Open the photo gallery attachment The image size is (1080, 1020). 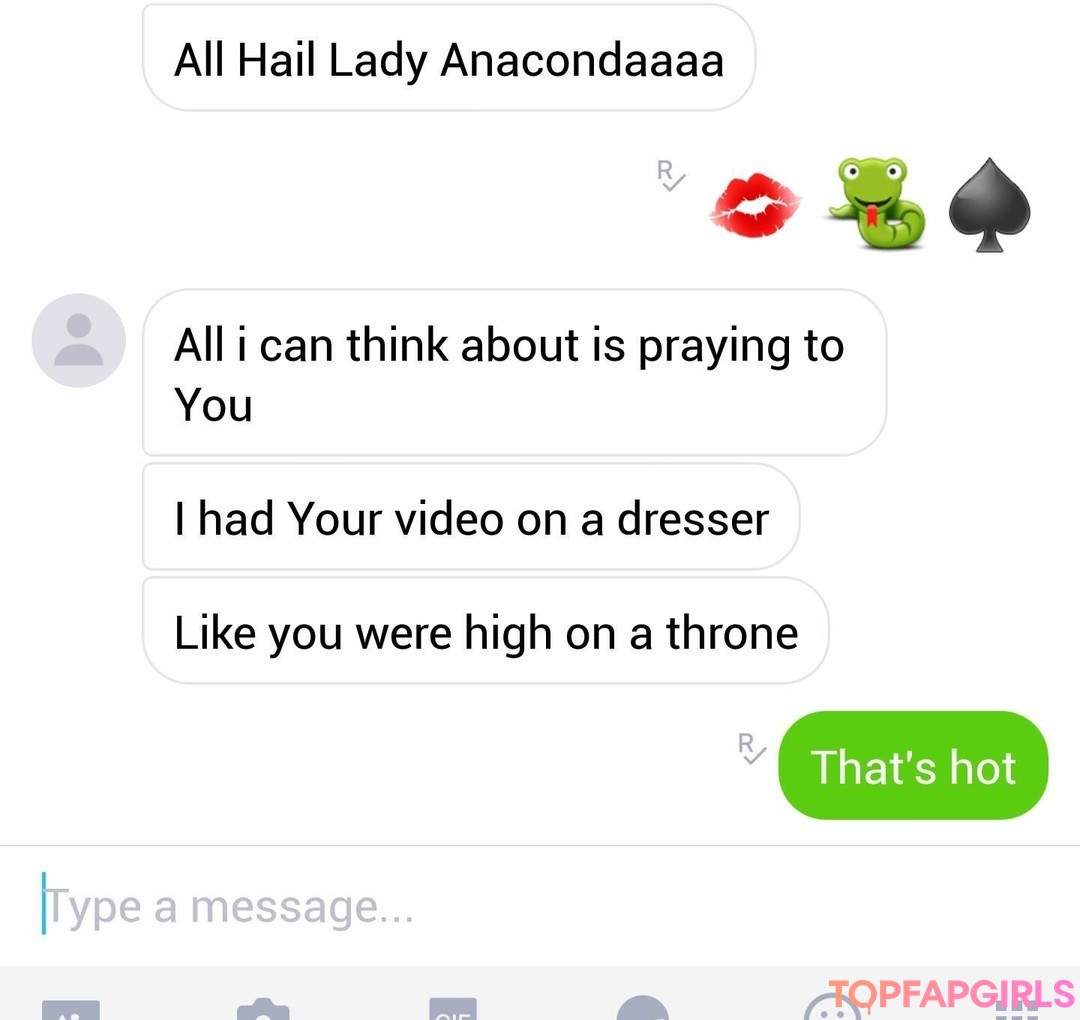[70, 1008]
